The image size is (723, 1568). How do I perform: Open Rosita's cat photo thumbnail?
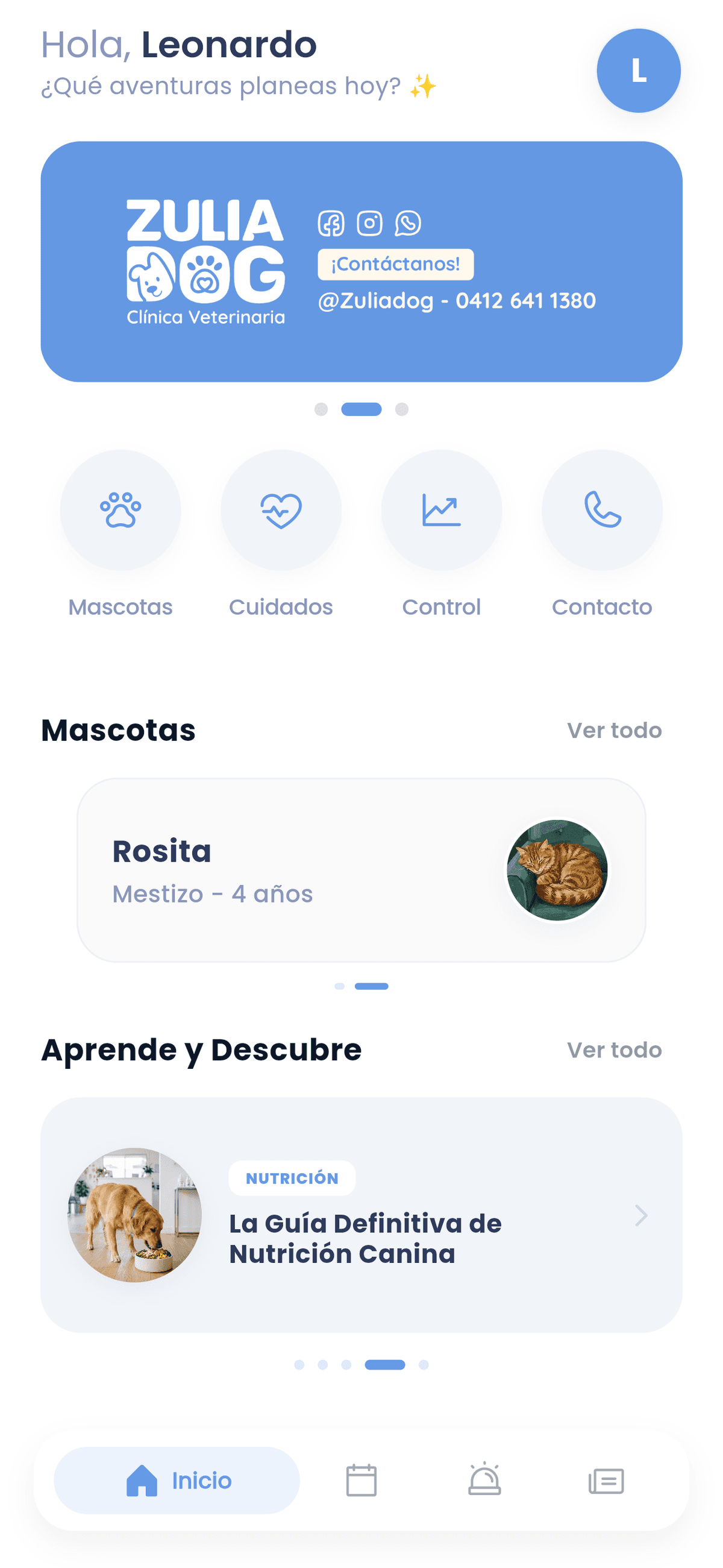pos(556,870)
